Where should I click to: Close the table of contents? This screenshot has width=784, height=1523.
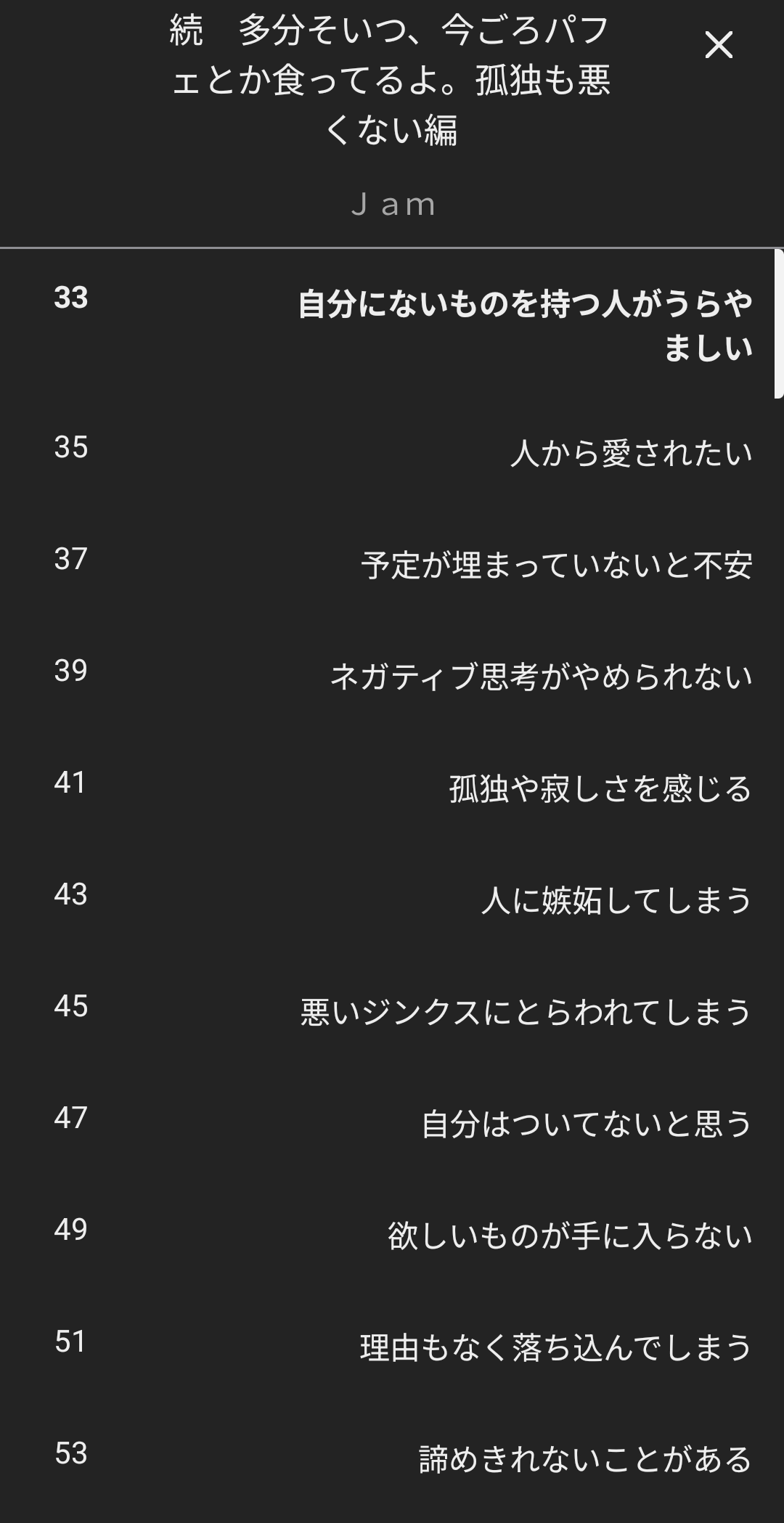click(719, 46)
